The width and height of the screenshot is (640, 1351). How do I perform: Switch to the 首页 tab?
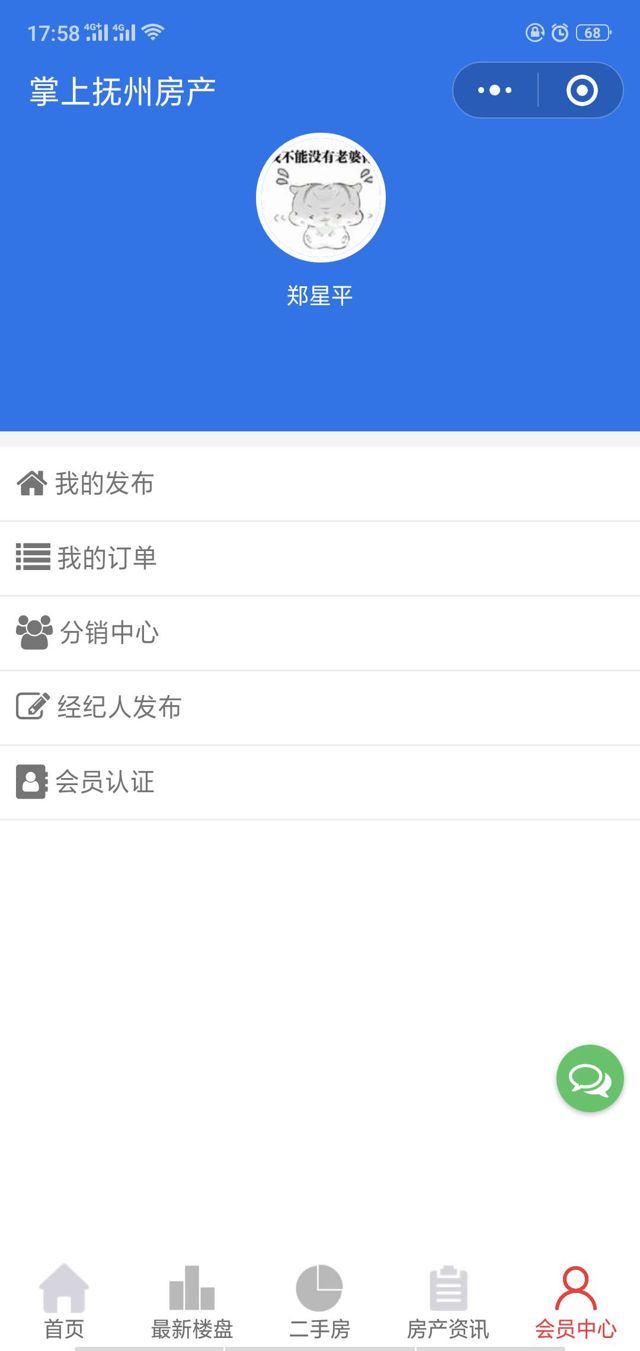click(x=64, y=1301)
